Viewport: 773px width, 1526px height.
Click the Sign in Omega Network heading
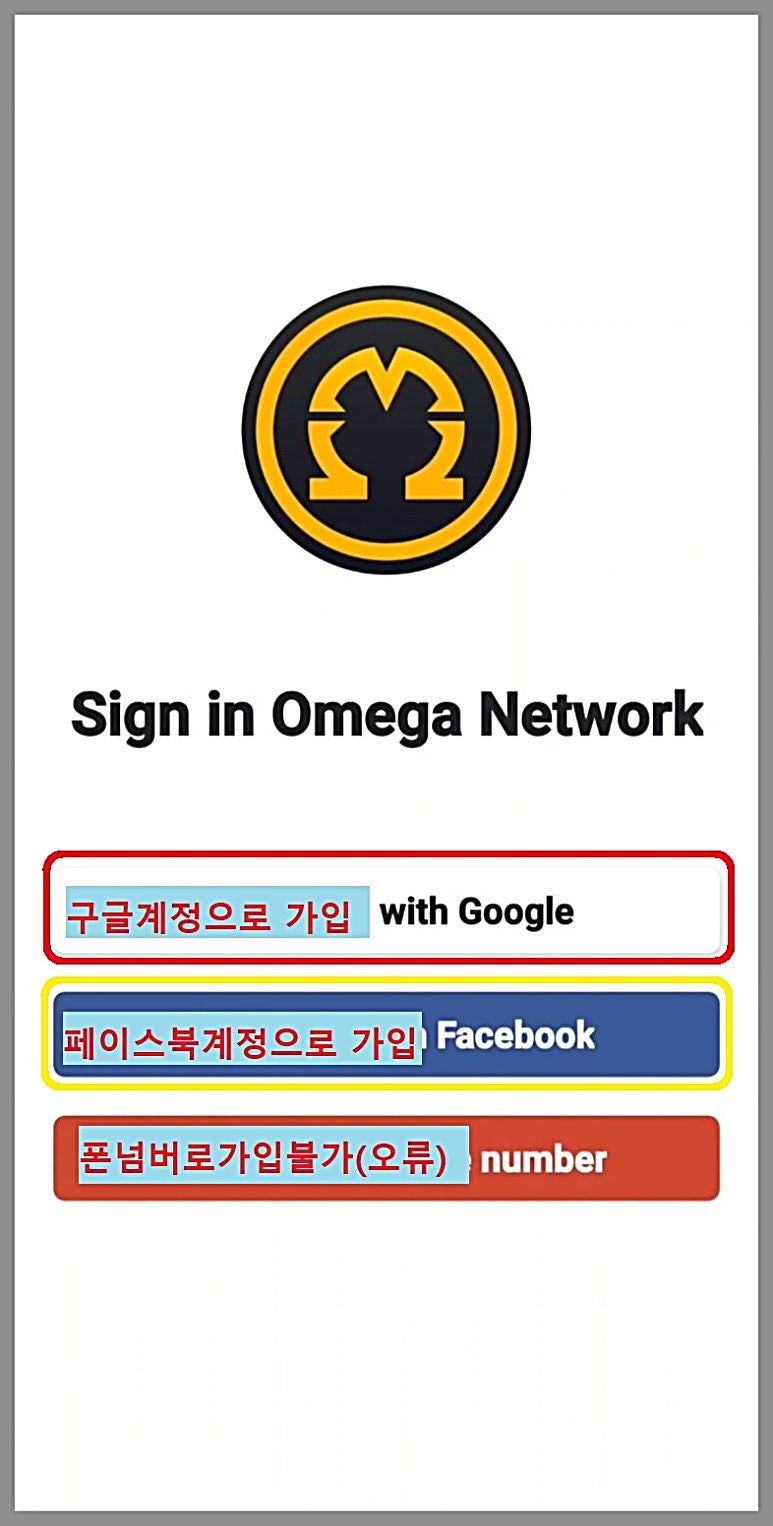tap(387, 712)
